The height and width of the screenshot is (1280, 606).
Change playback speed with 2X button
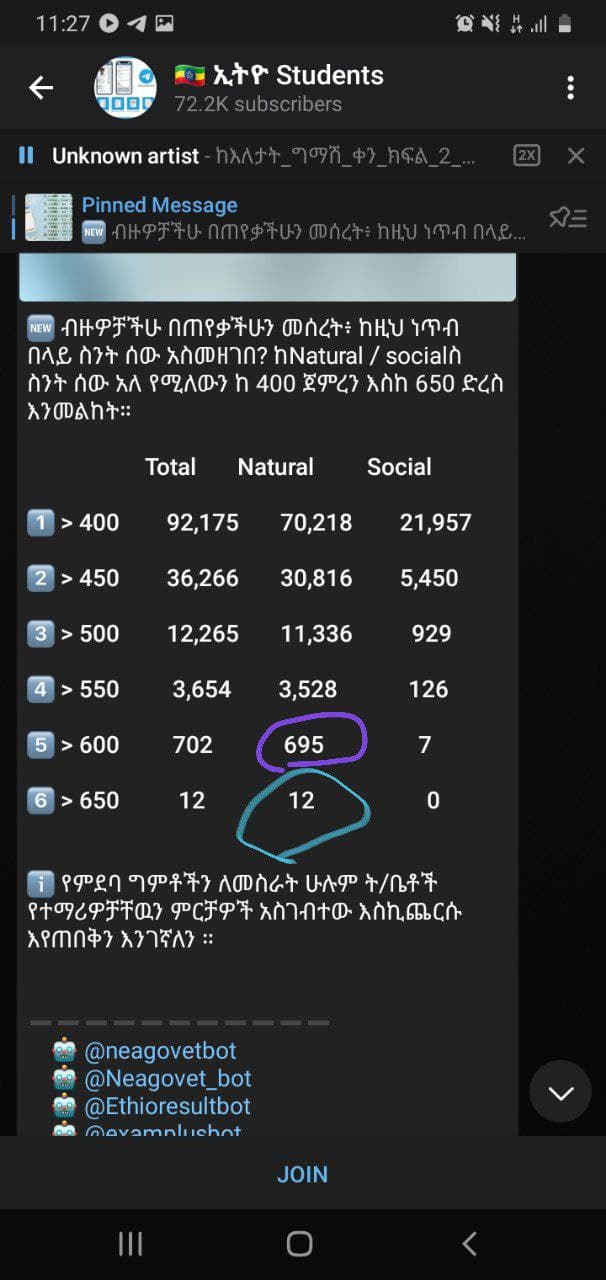pyautogui.click(x=527, y=155)
